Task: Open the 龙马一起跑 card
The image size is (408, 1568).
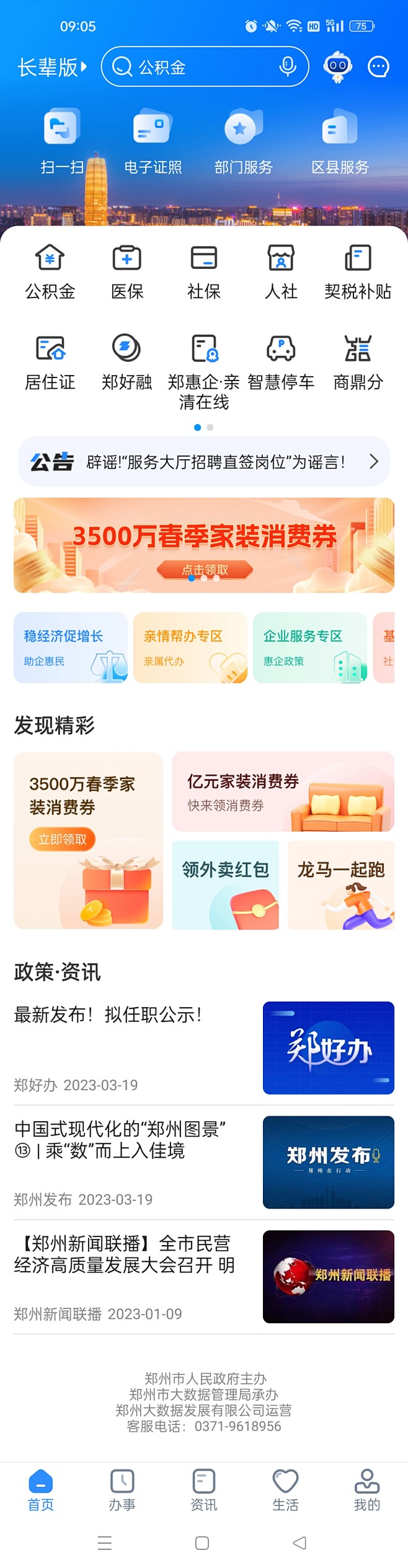Action: click(x=340, y=884)
